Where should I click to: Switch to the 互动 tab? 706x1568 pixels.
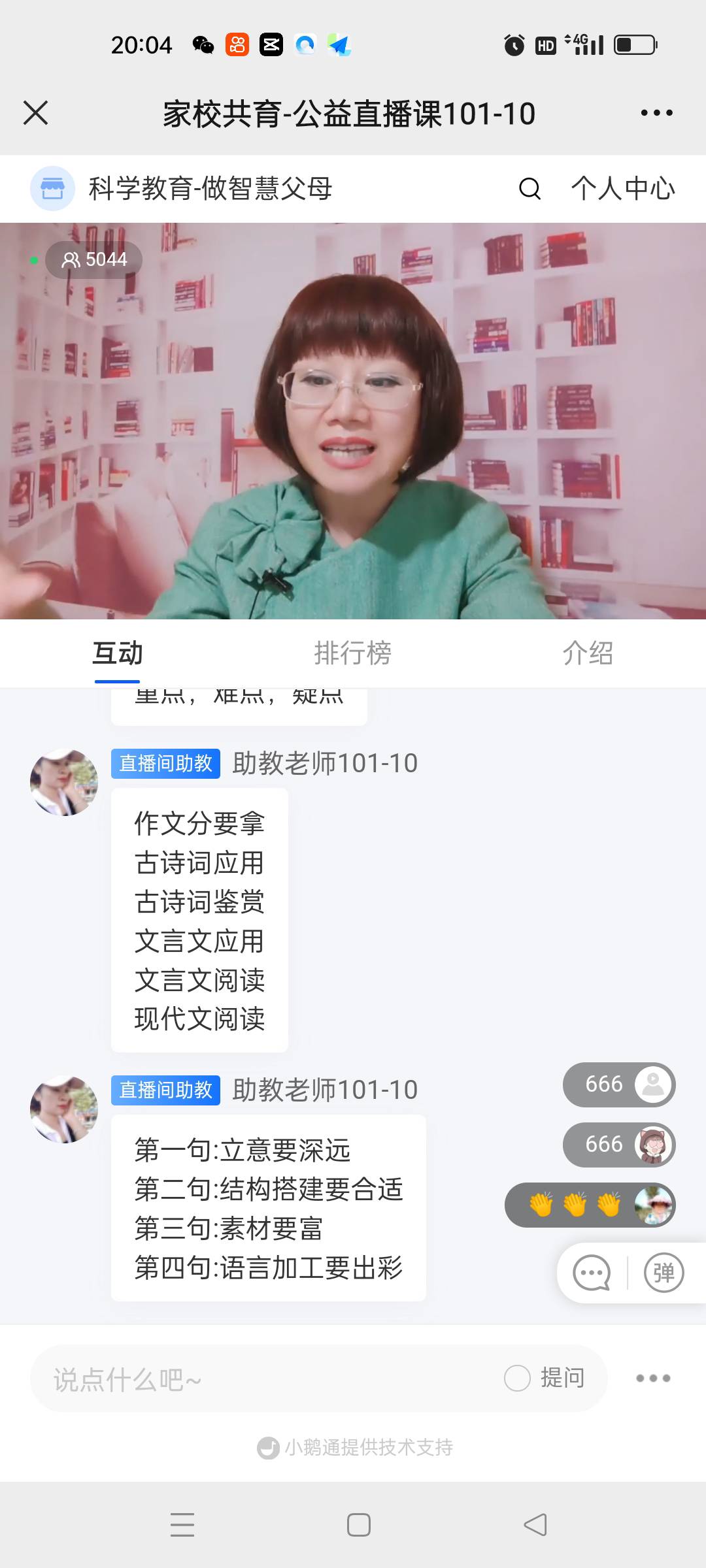click(x=118, y=653)
